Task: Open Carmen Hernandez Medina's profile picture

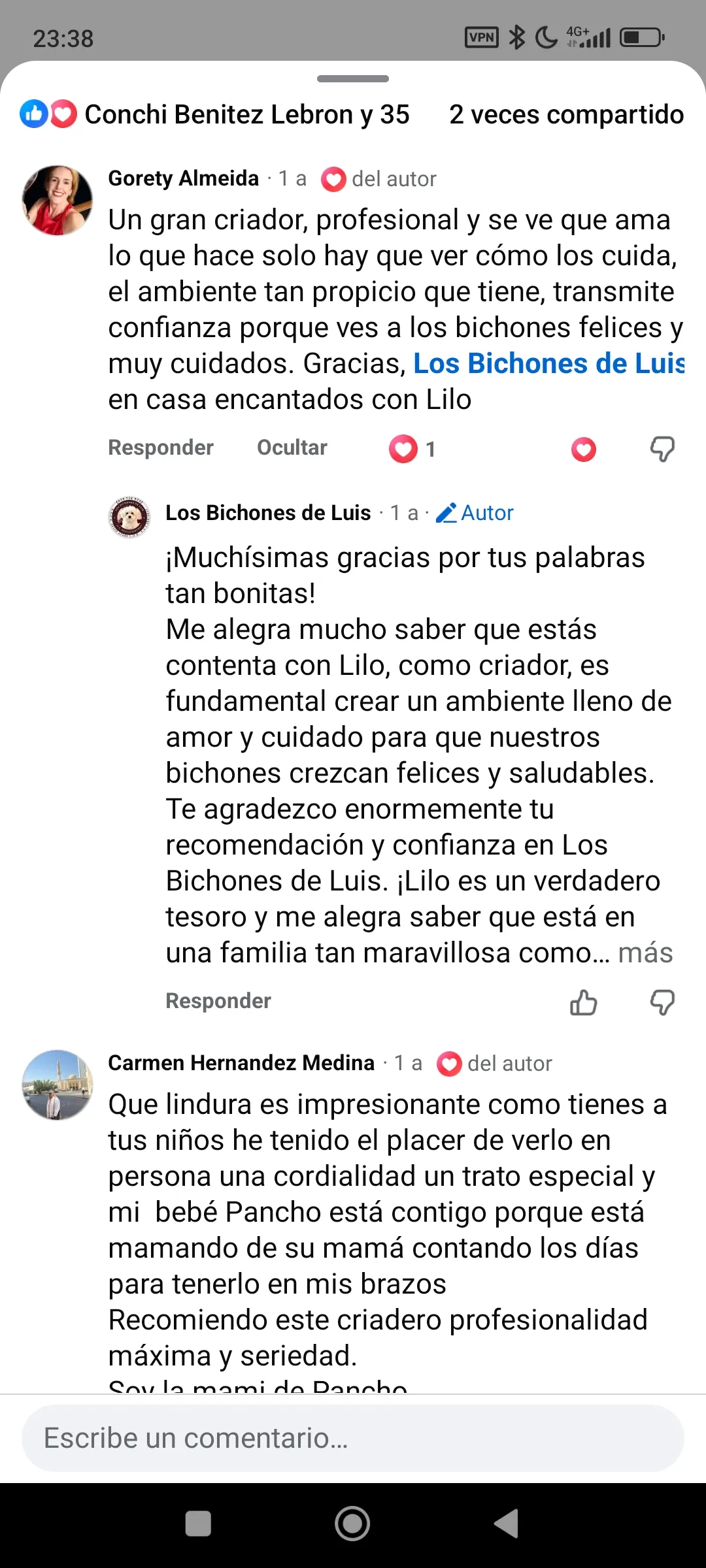Action: (x=58, y=1085)
